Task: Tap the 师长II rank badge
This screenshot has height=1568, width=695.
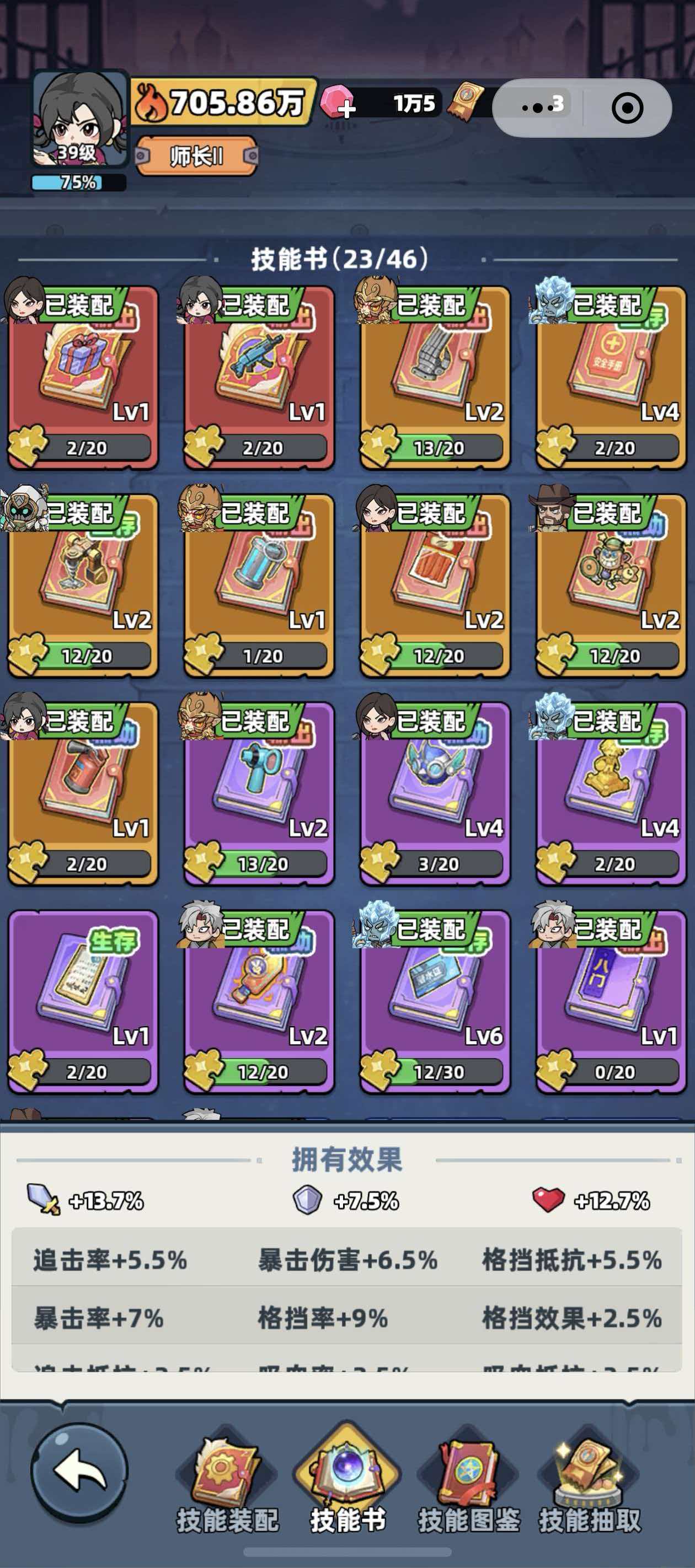Action: (196, 157)
